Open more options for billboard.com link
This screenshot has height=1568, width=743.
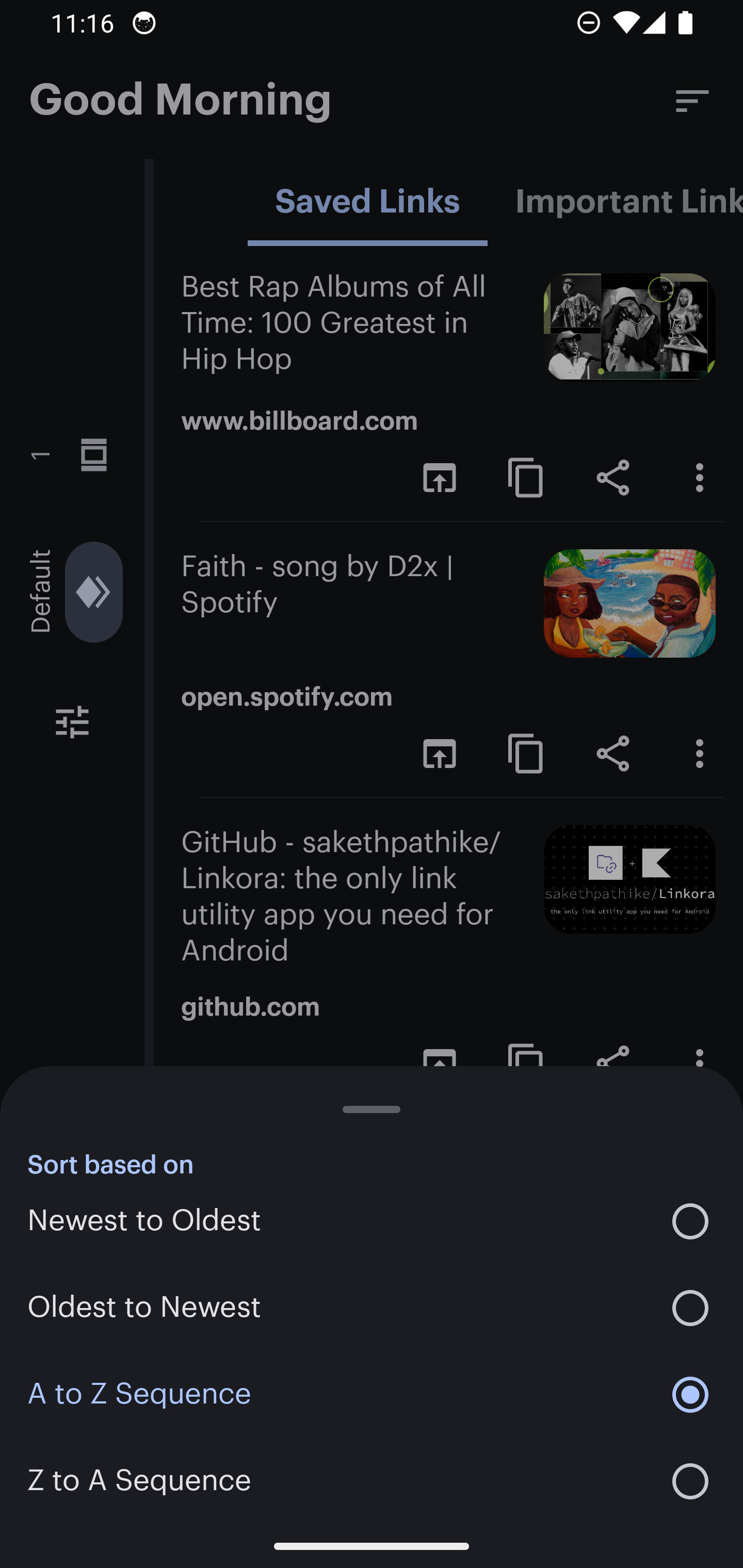pos(699,477)
